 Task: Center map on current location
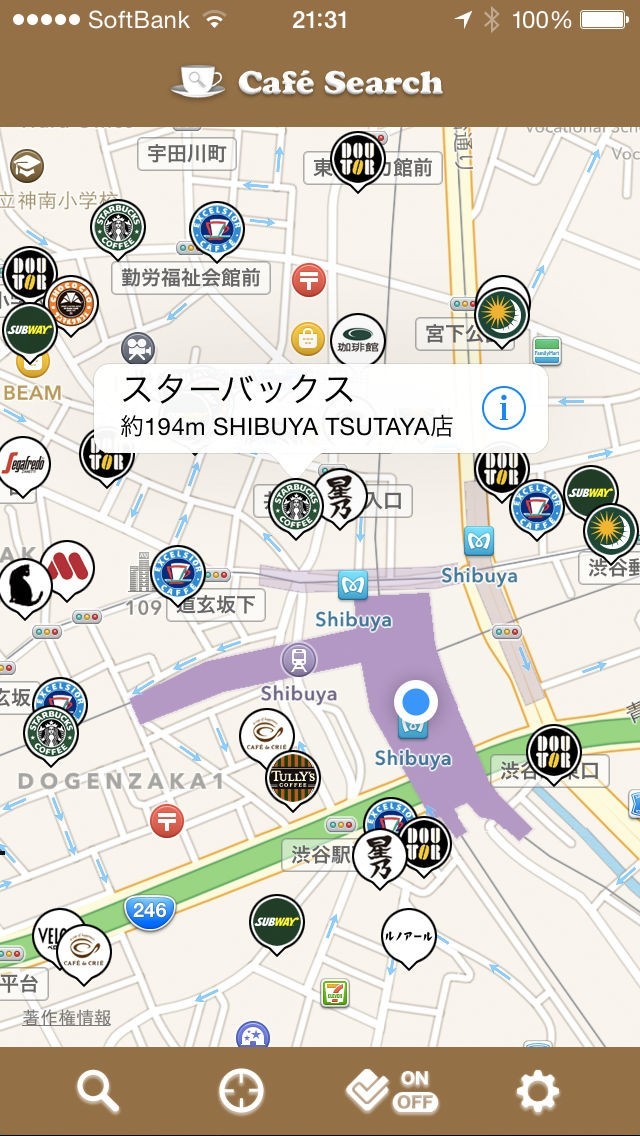click(x=241, y=1091)
